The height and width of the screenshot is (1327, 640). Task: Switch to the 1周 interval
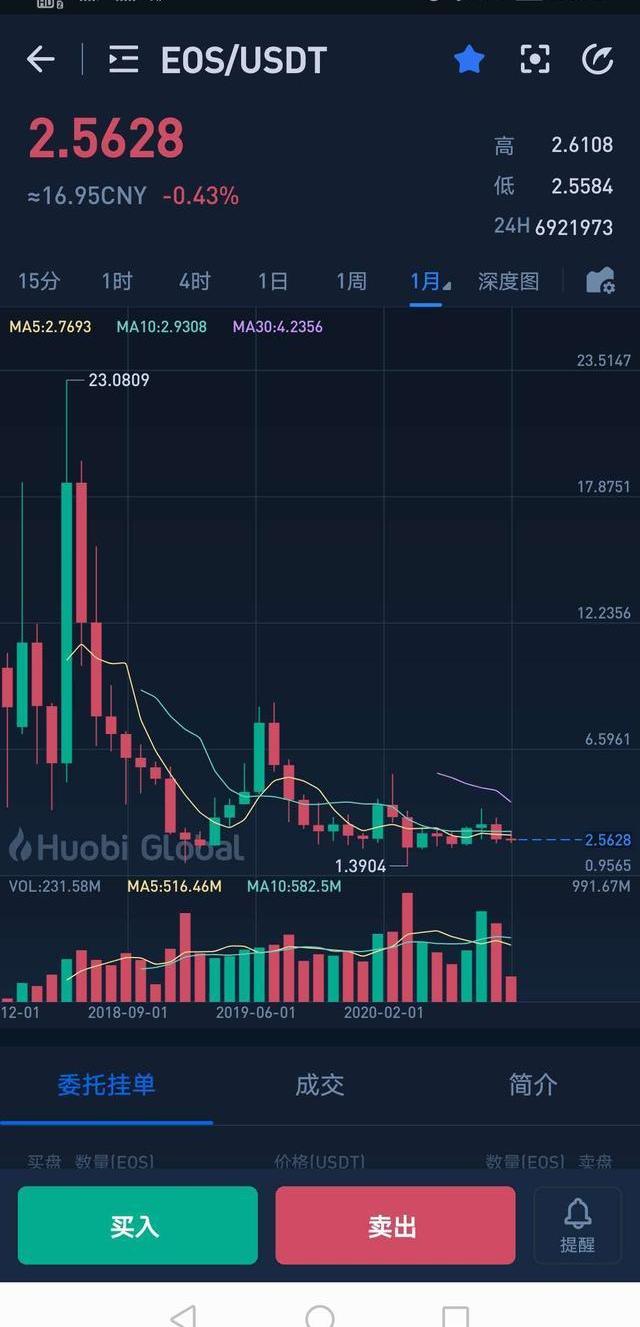[351, 282]
